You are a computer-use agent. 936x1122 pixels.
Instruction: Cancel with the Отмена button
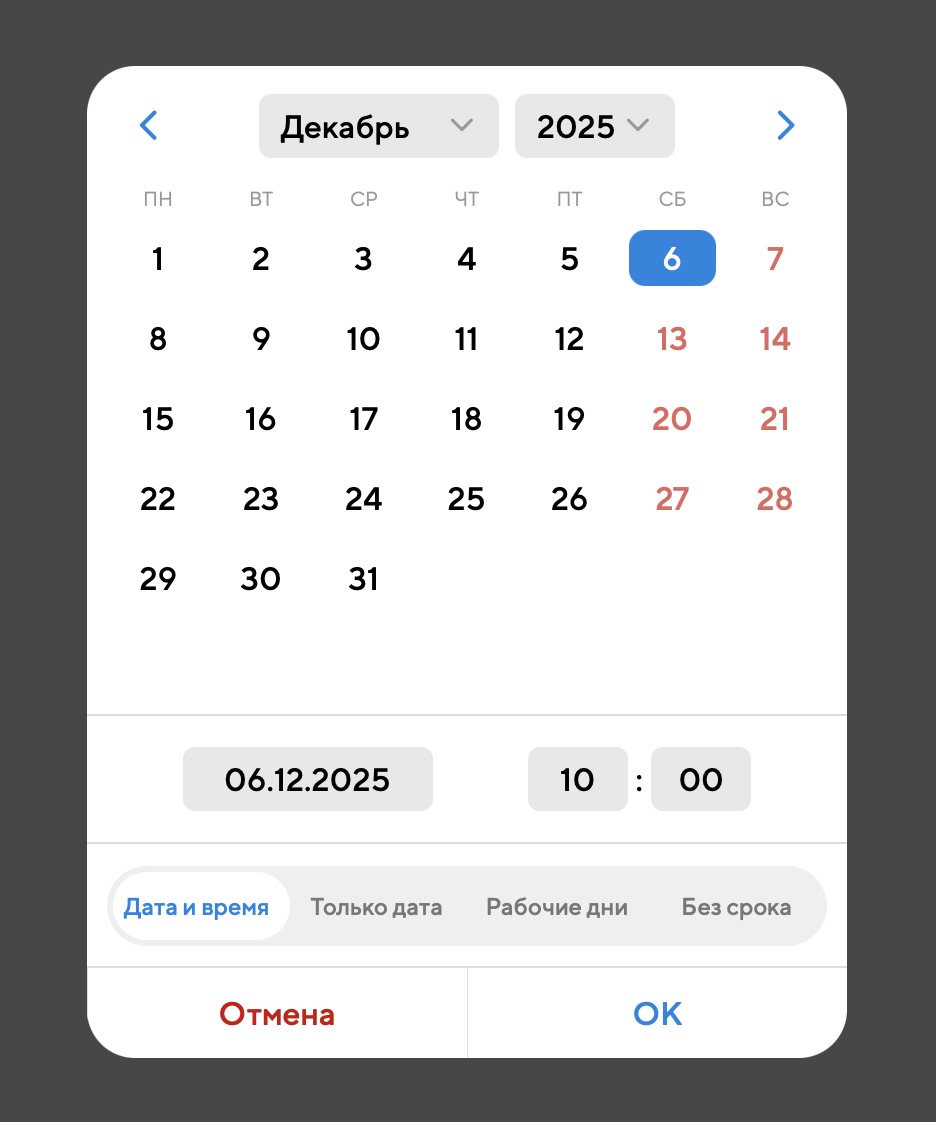pyautogui.click(x=277, y=1014)
